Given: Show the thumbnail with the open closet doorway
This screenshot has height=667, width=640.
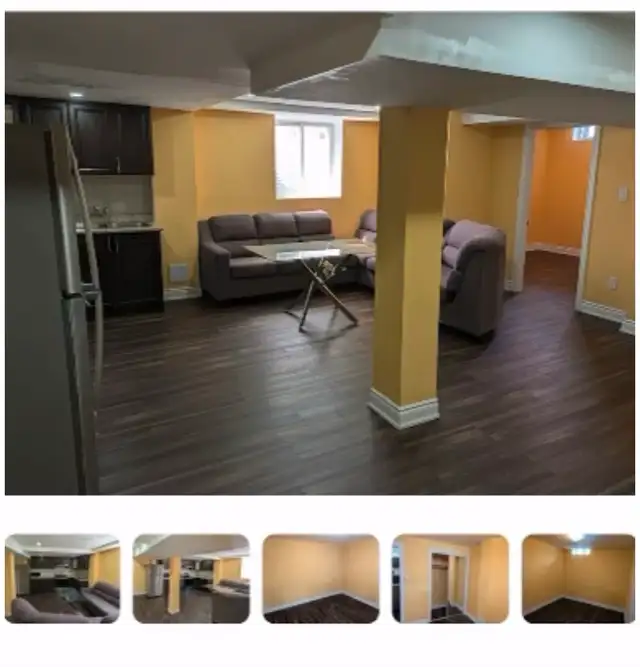Looking at the screenshot, I should [x=449, y=578].
